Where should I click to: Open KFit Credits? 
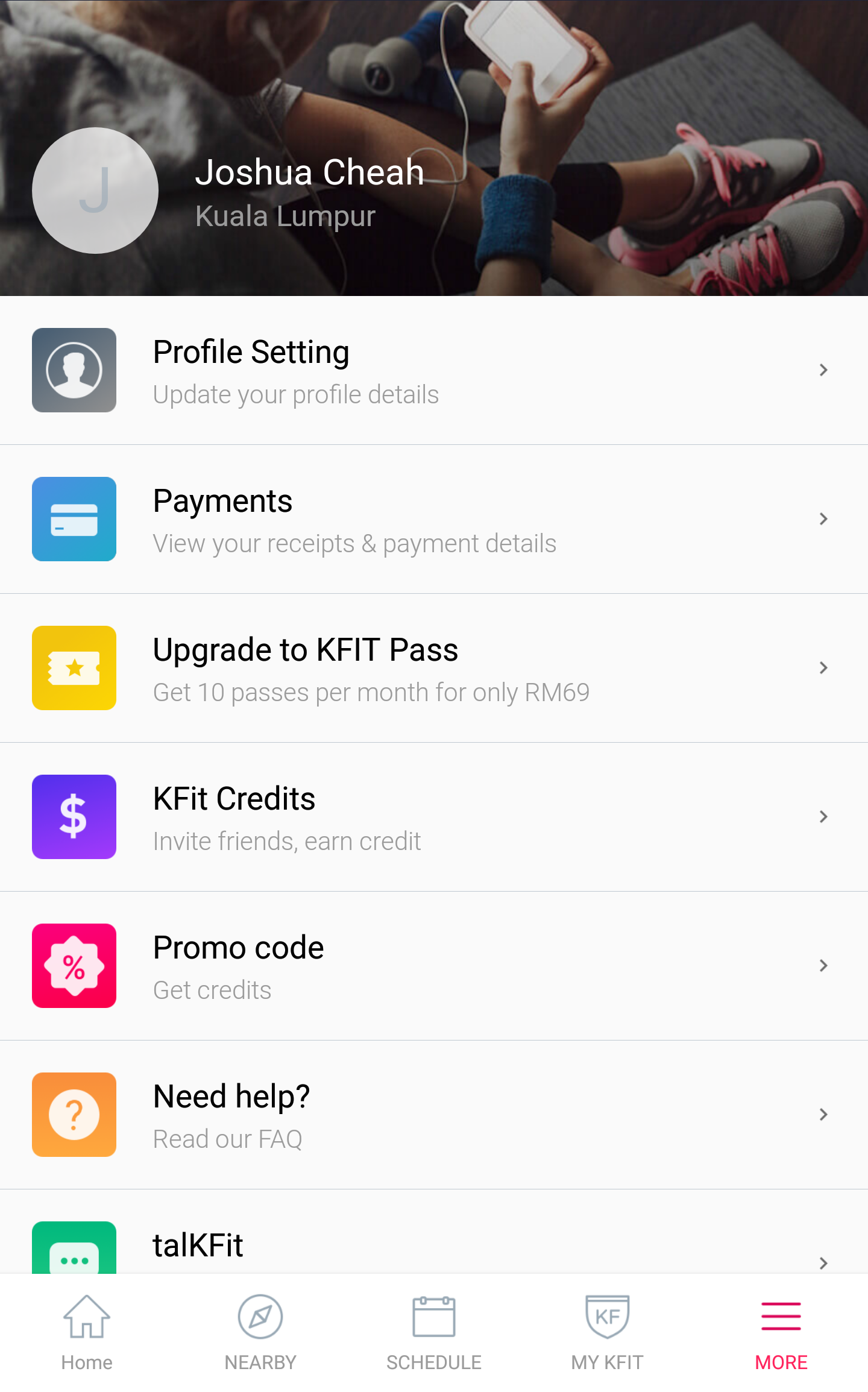[434, 817]
